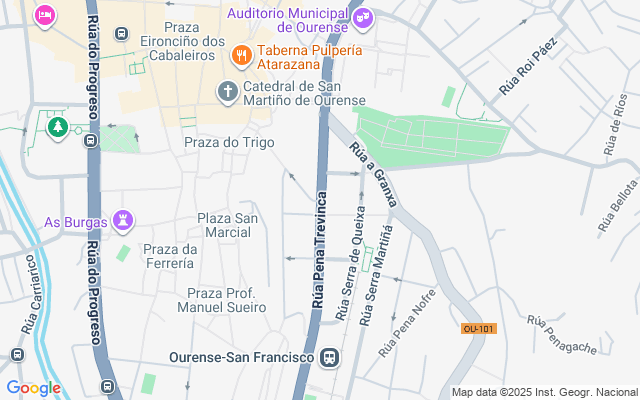This screenshot has width=640, height=400.
Task: Select Ourense-San Francisco train station marker
Action: (x=330, y=357)
